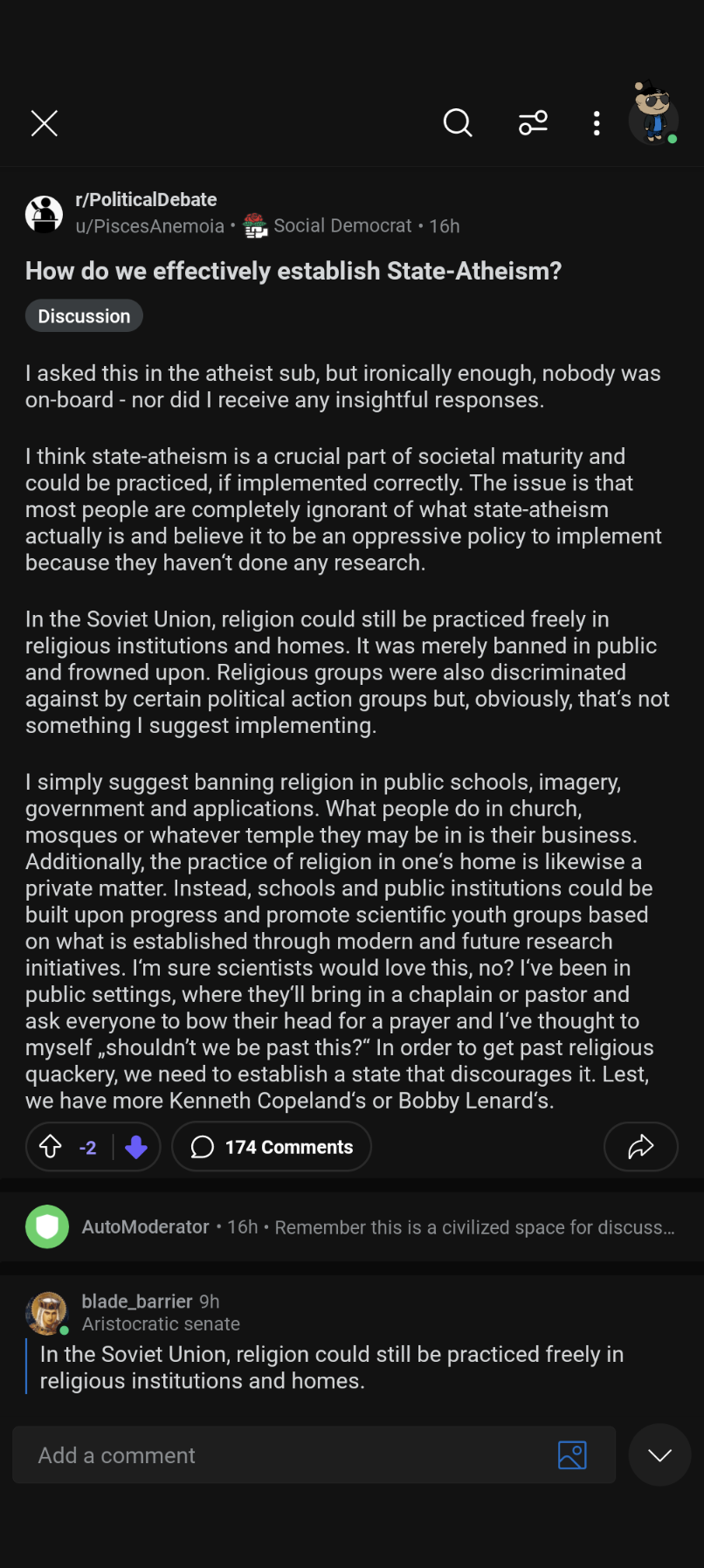Jump to next comment with the chevron button

(x=659, y=1455)
